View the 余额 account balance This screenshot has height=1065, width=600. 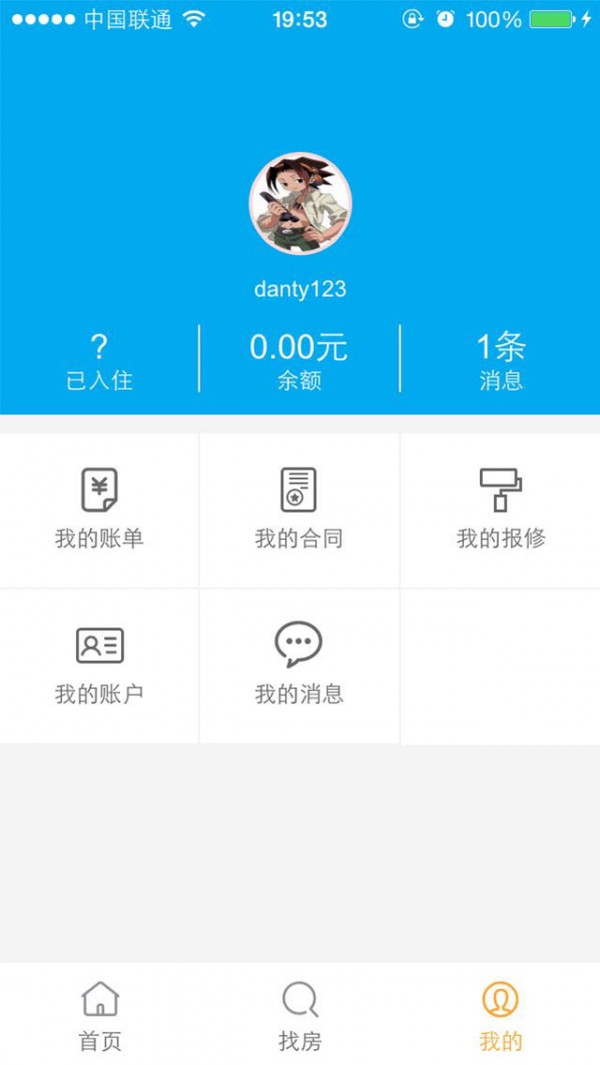[299, 361]
